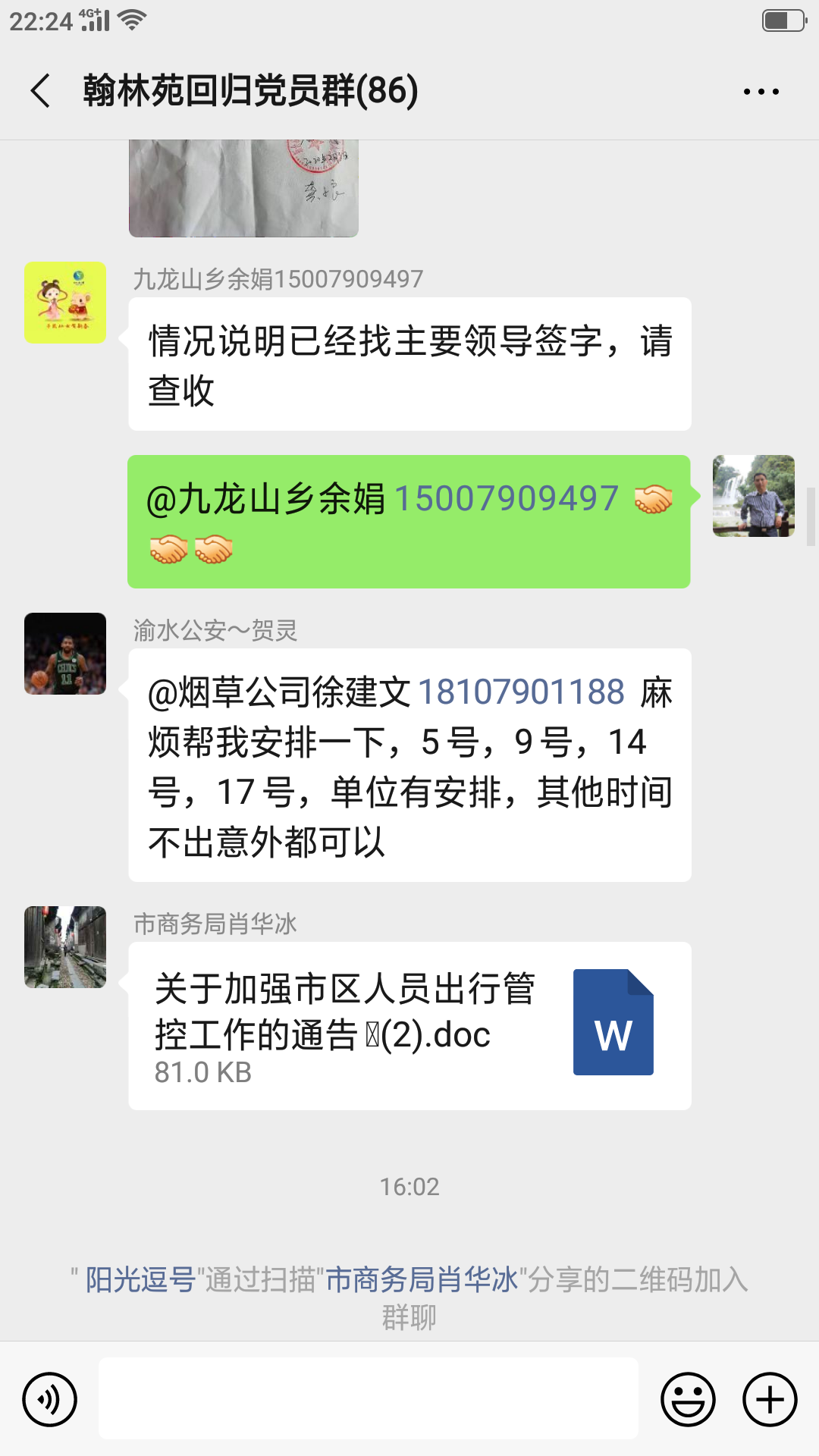Open 阳光逗号's profile link
Screen dimensions: 819x1456
click(140, 1280)
